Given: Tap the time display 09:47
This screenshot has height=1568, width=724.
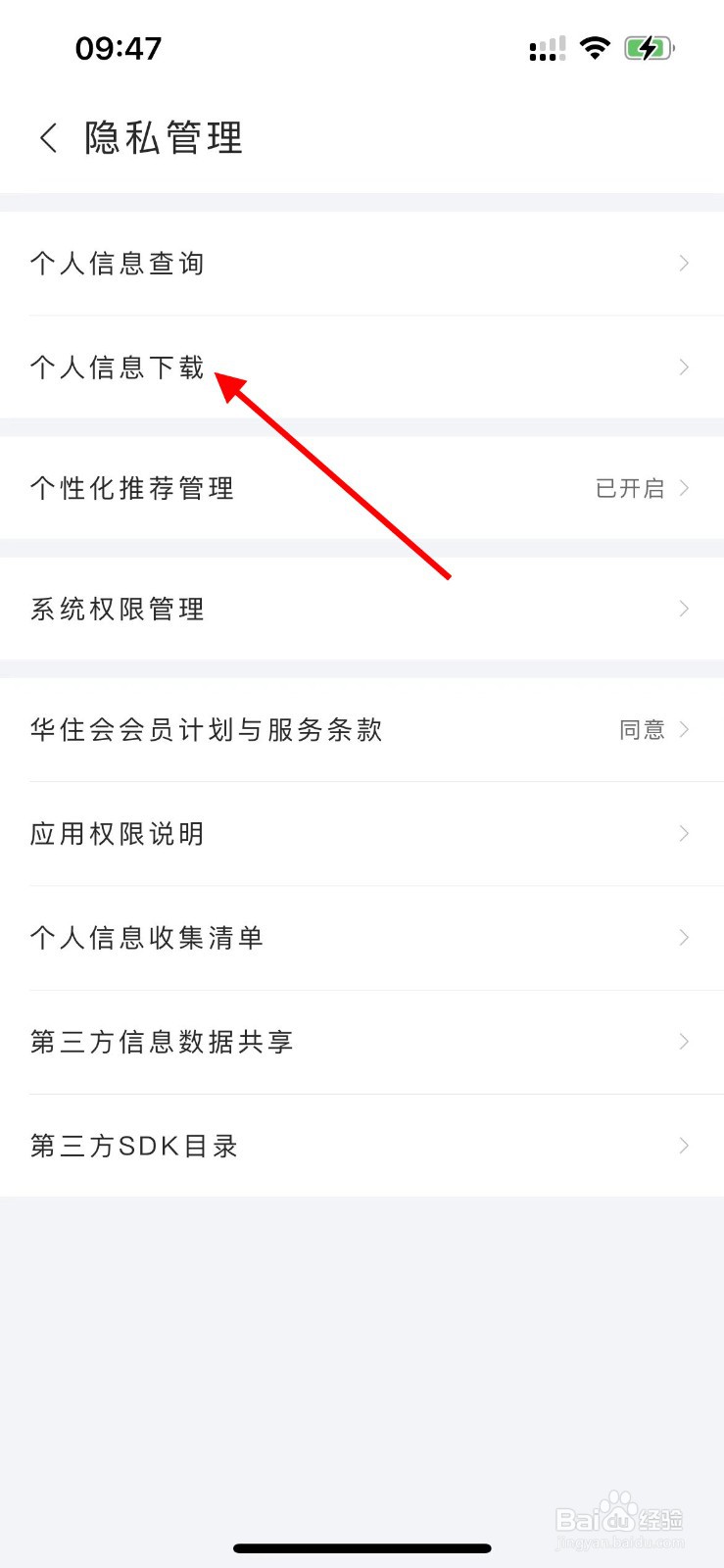Looking at the screenshot, I should click(x=118, y=47).
